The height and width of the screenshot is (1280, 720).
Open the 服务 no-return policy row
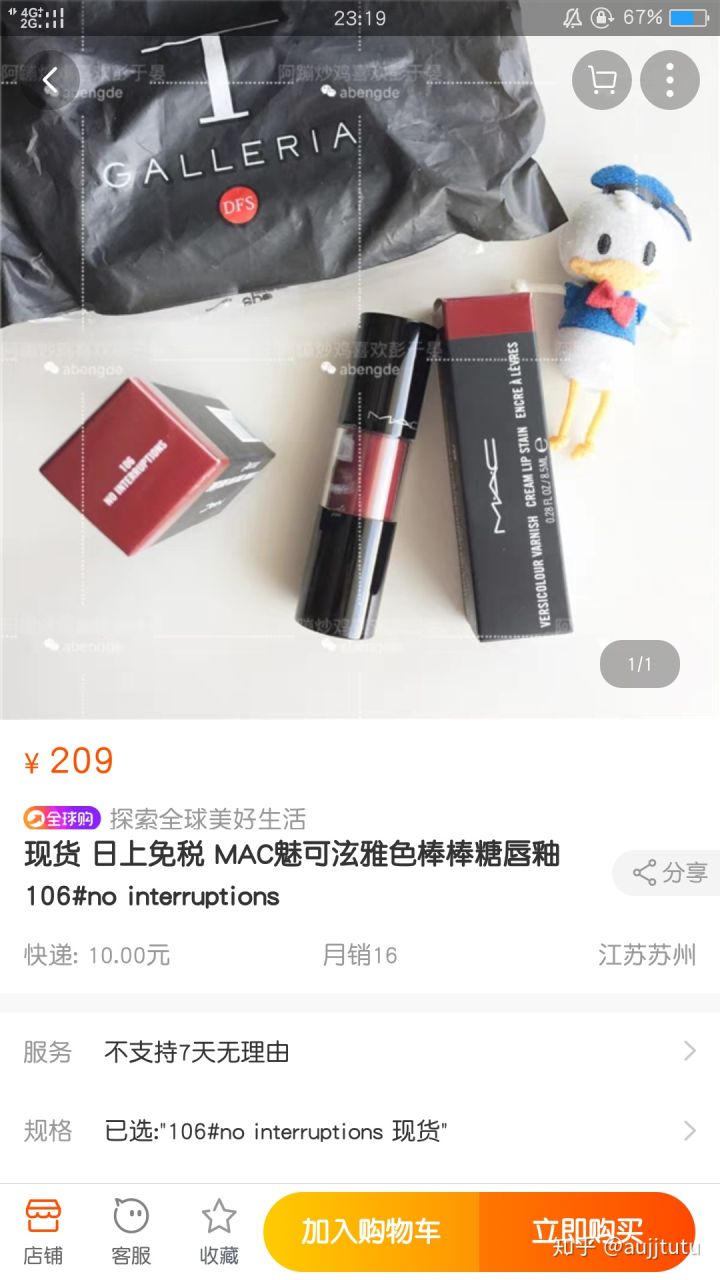click(x=360, y=1051)
